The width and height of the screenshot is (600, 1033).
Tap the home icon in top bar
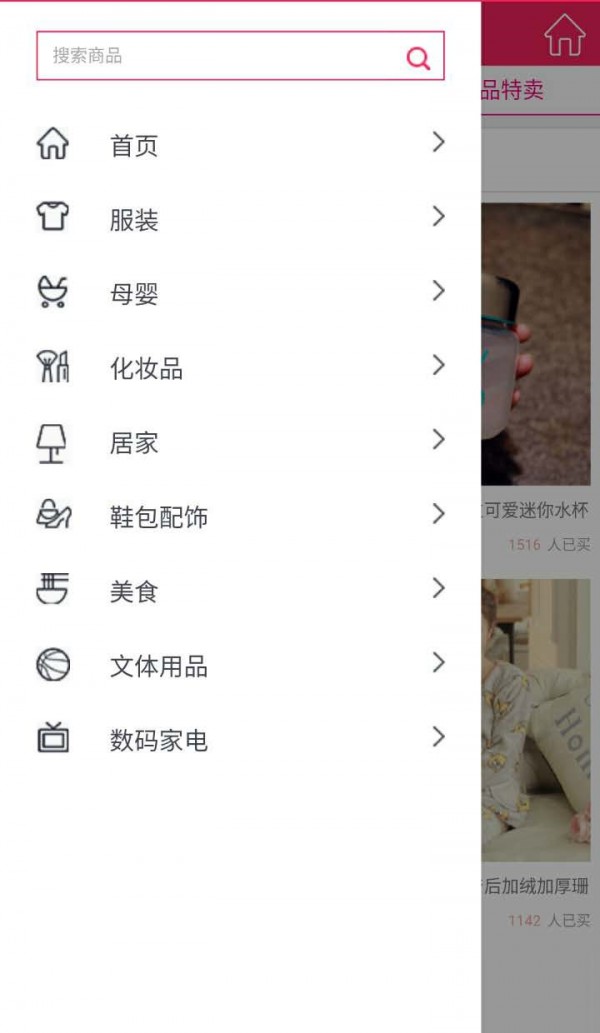[565, 35]
